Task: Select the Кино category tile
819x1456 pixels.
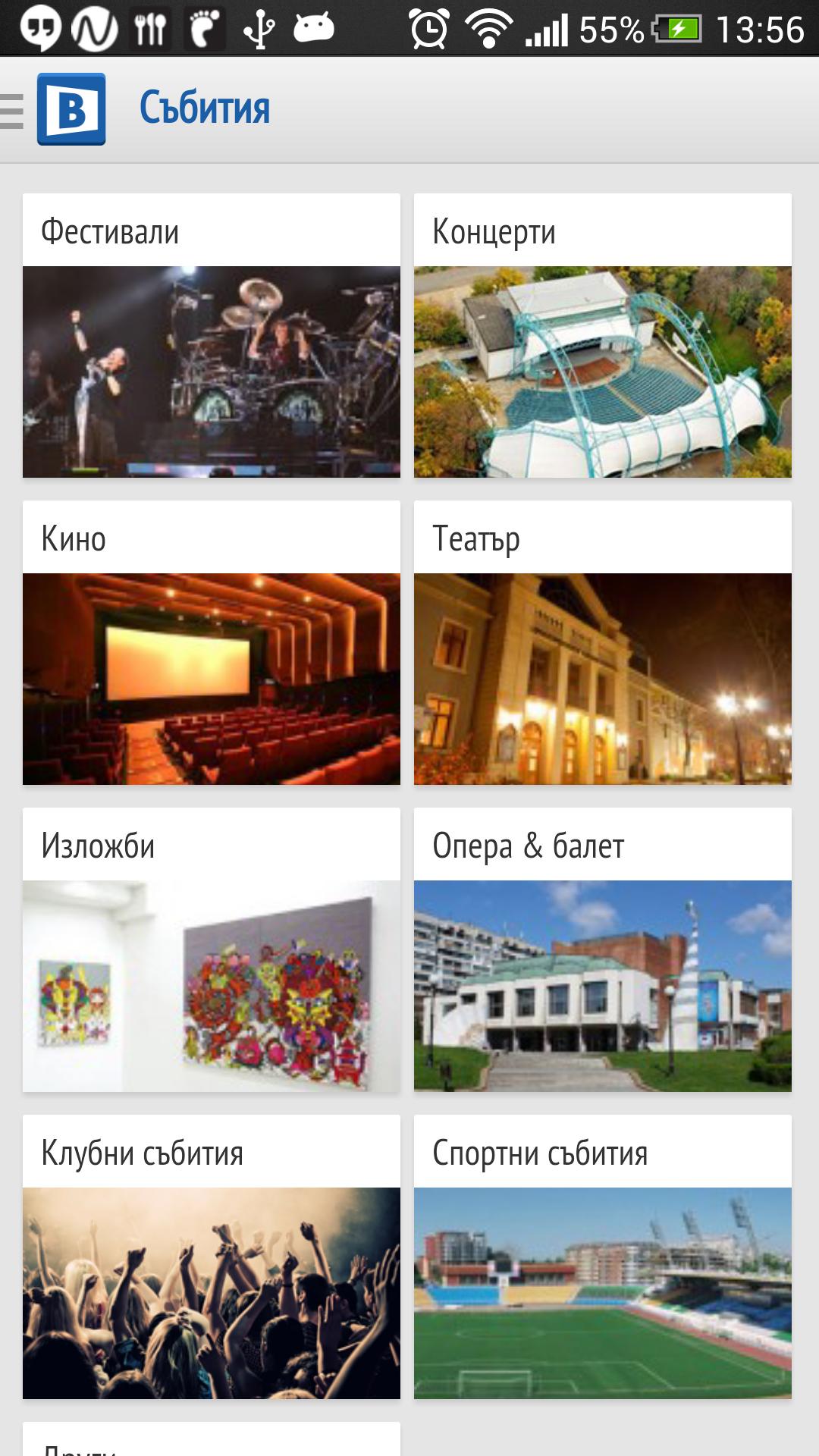Action: click(x=211, y=642)
